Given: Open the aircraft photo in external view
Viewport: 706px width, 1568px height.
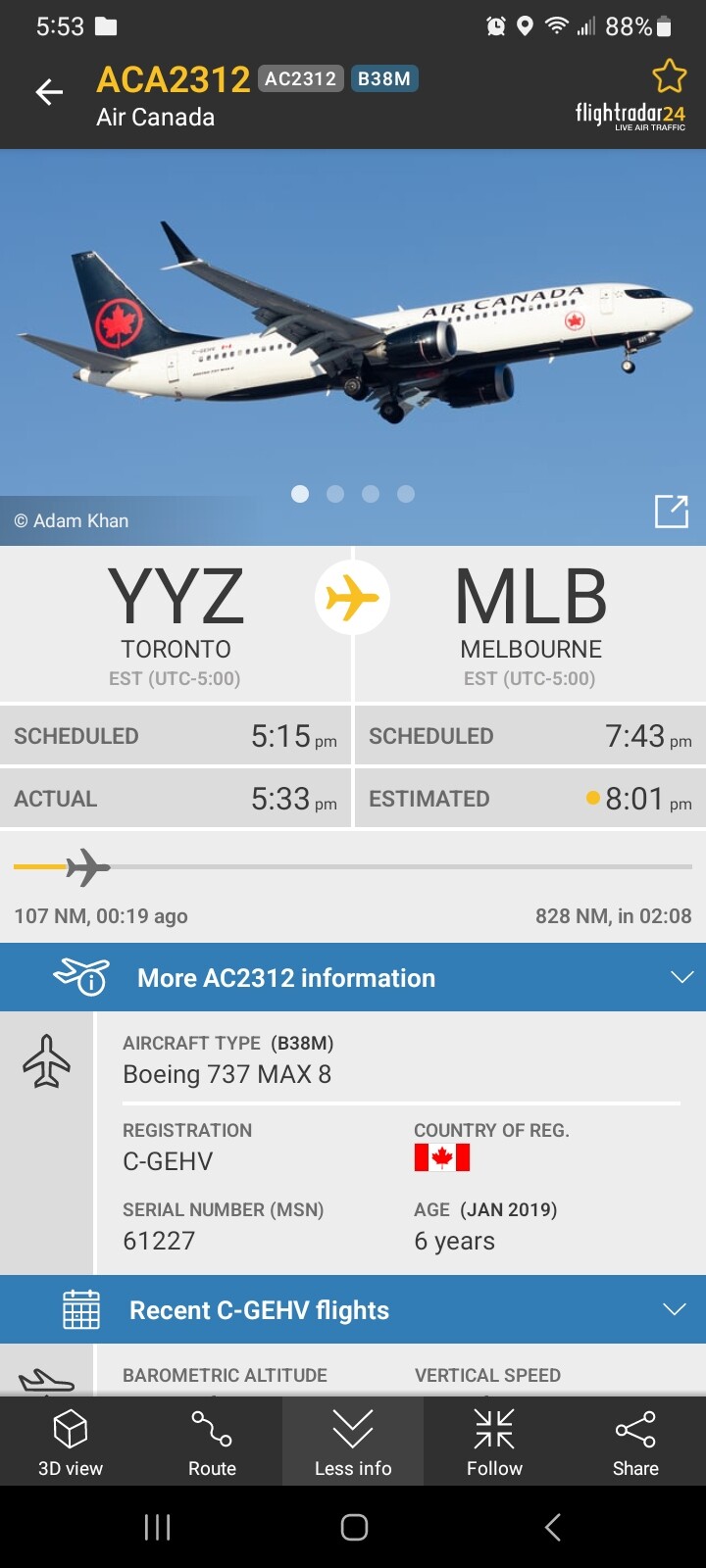Looking at the screenshot, I should pyautogui.click(x=672, y=511).
